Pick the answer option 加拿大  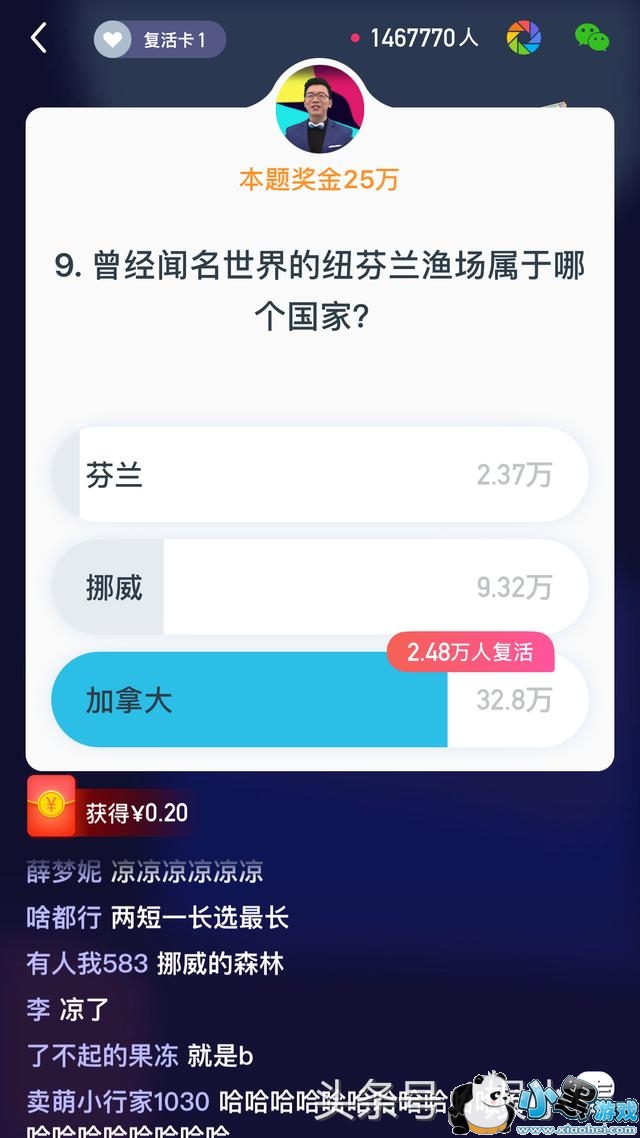click(x=320, y=700)
